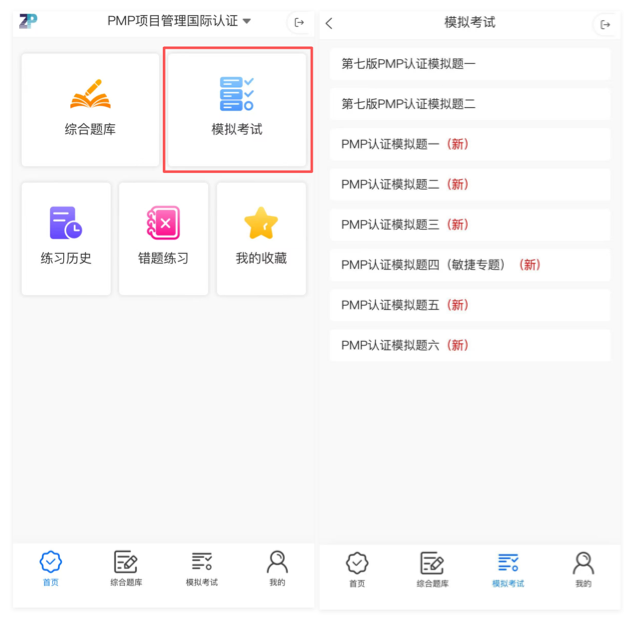
Task: Open 第七版PMP认证模拟题一
Action: point(470,64)
